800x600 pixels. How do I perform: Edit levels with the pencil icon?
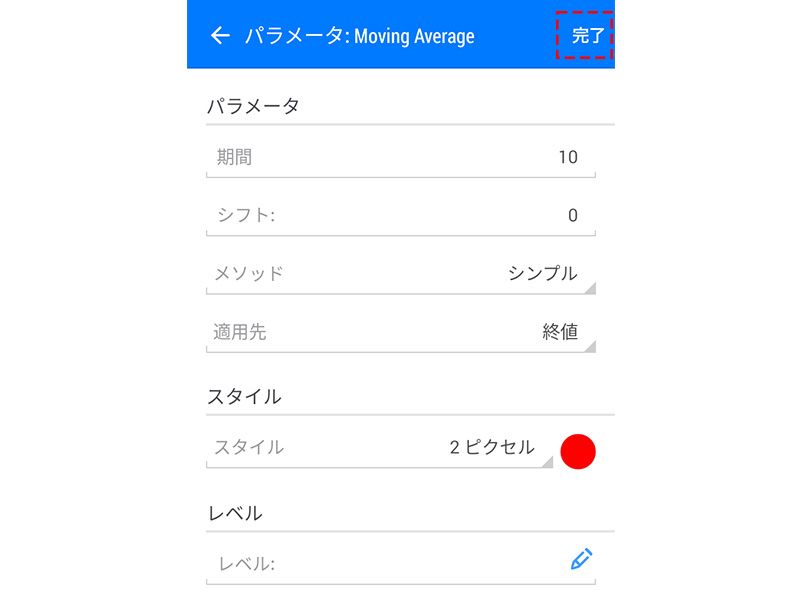point(581,560)
